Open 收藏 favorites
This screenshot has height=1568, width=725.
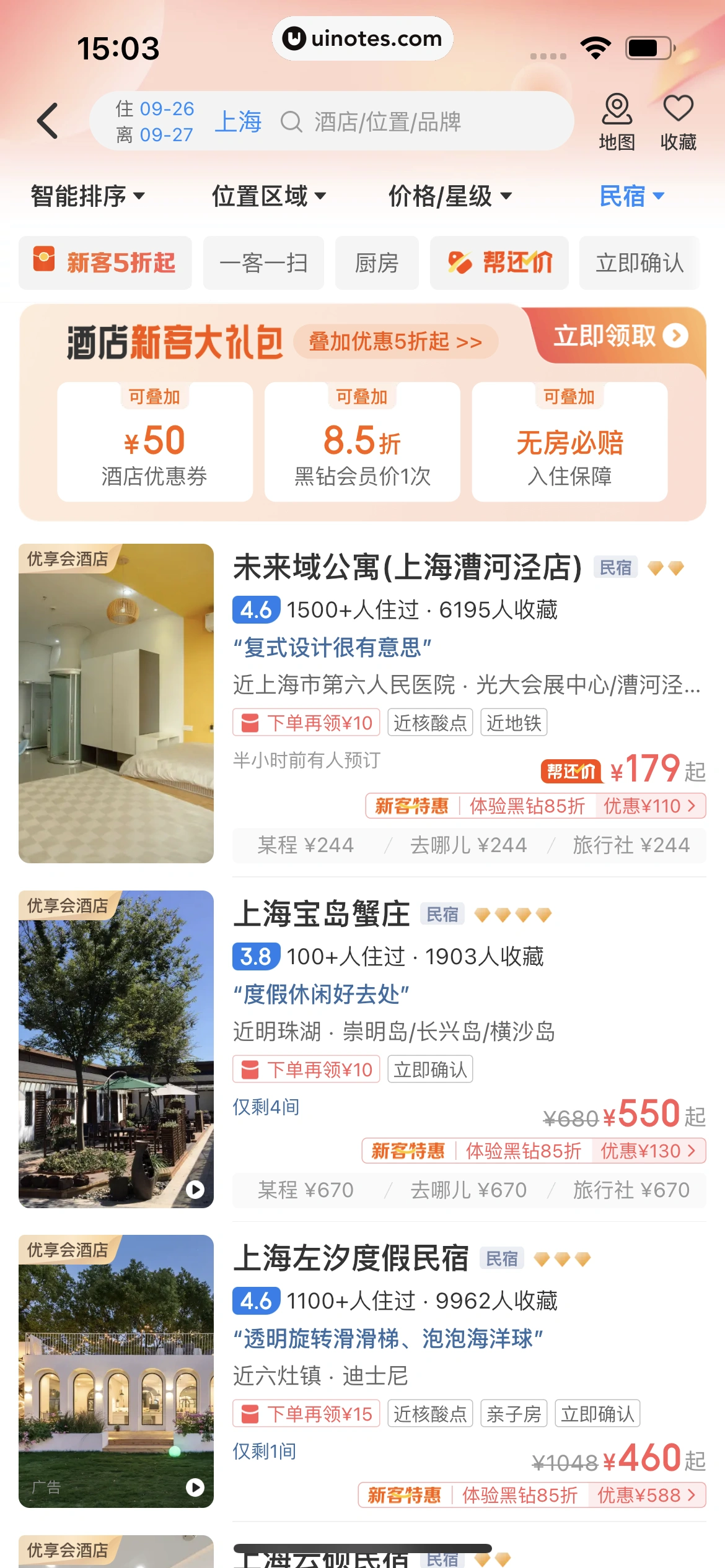point(678,123)
